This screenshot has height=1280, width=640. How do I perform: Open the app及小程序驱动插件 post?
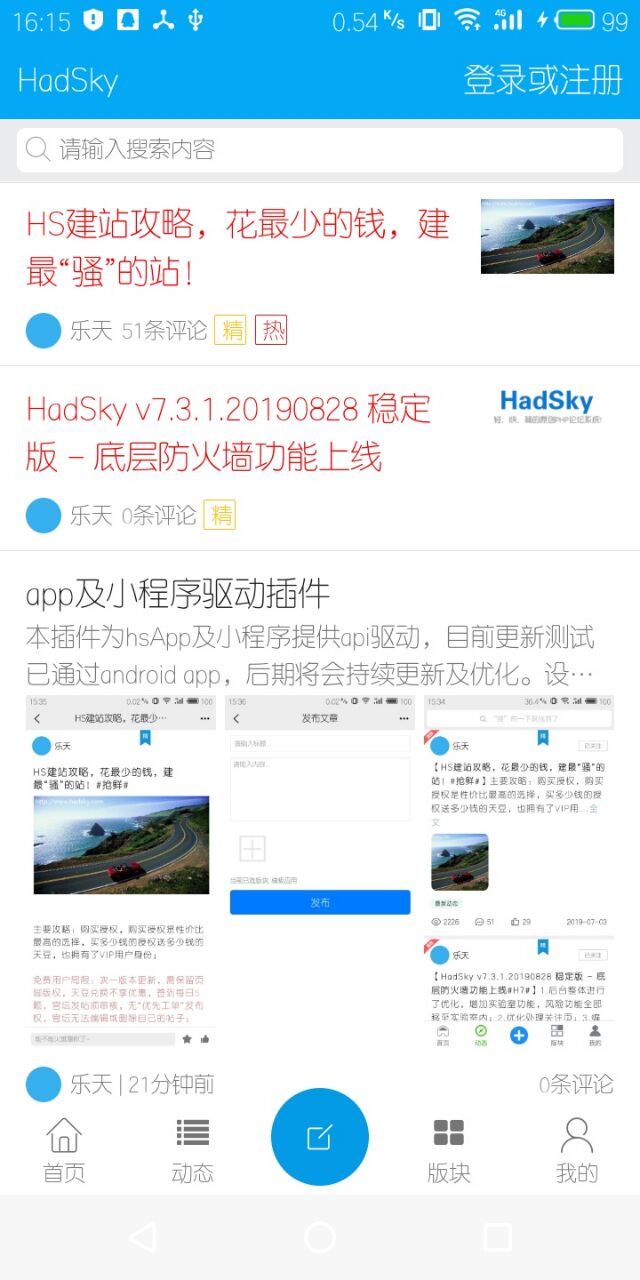click(x=178, y=595)
